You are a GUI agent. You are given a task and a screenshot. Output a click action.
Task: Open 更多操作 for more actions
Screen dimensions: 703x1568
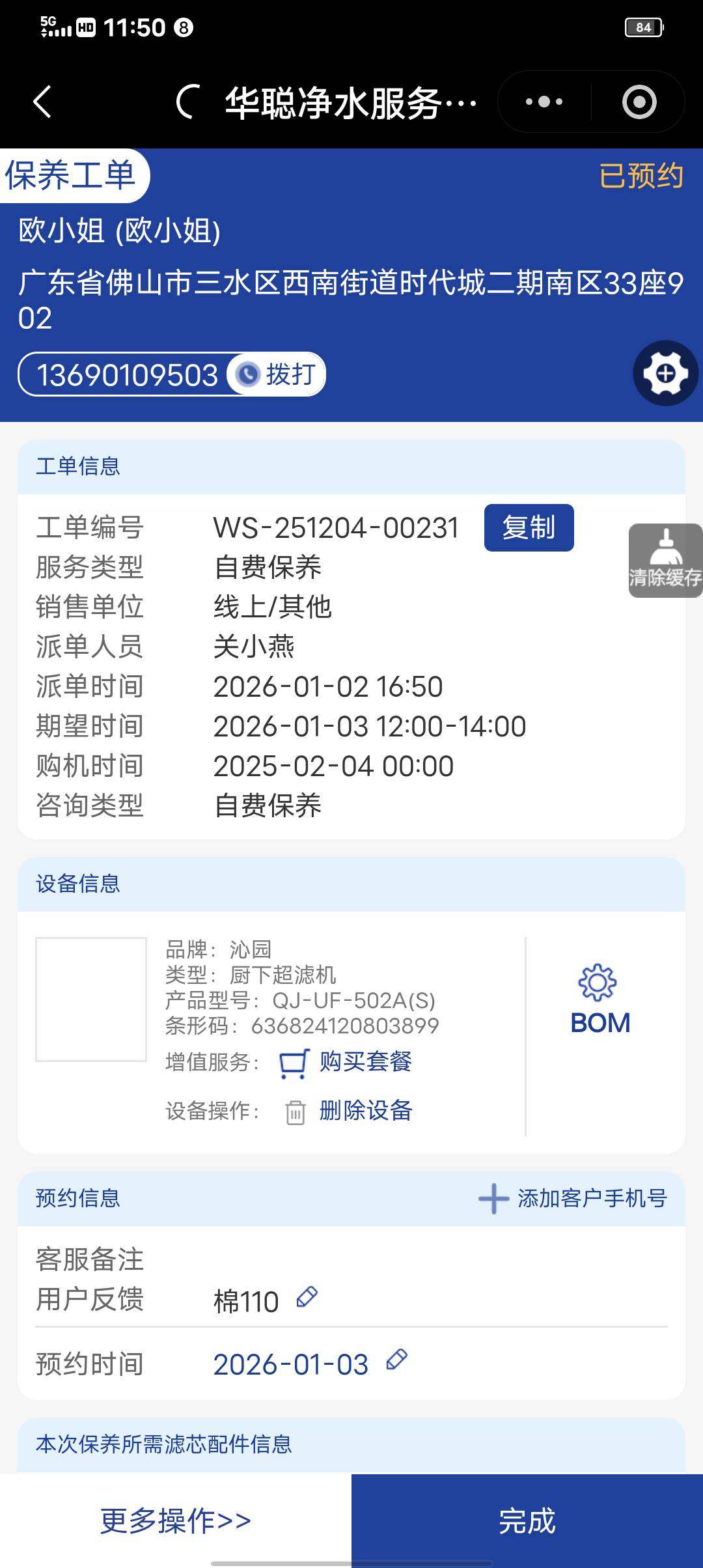(x=176, y=1521)
